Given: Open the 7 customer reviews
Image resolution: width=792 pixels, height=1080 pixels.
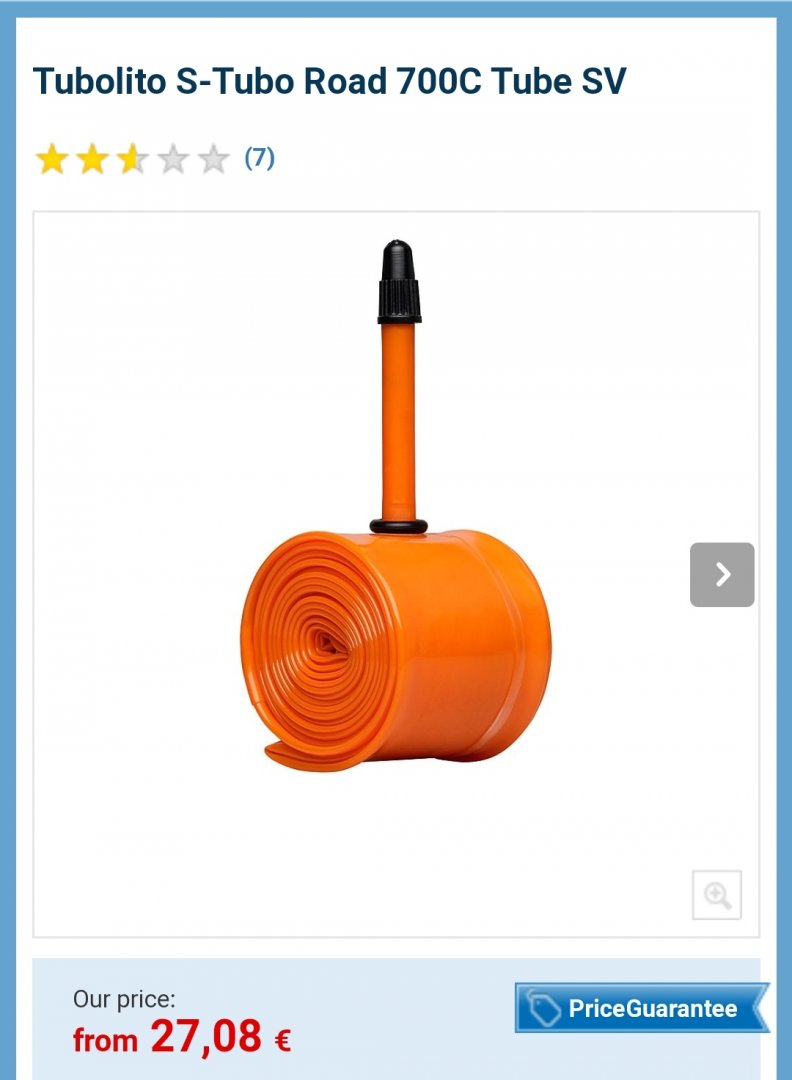Looking at the screenshot, I should tap(259, 158).
